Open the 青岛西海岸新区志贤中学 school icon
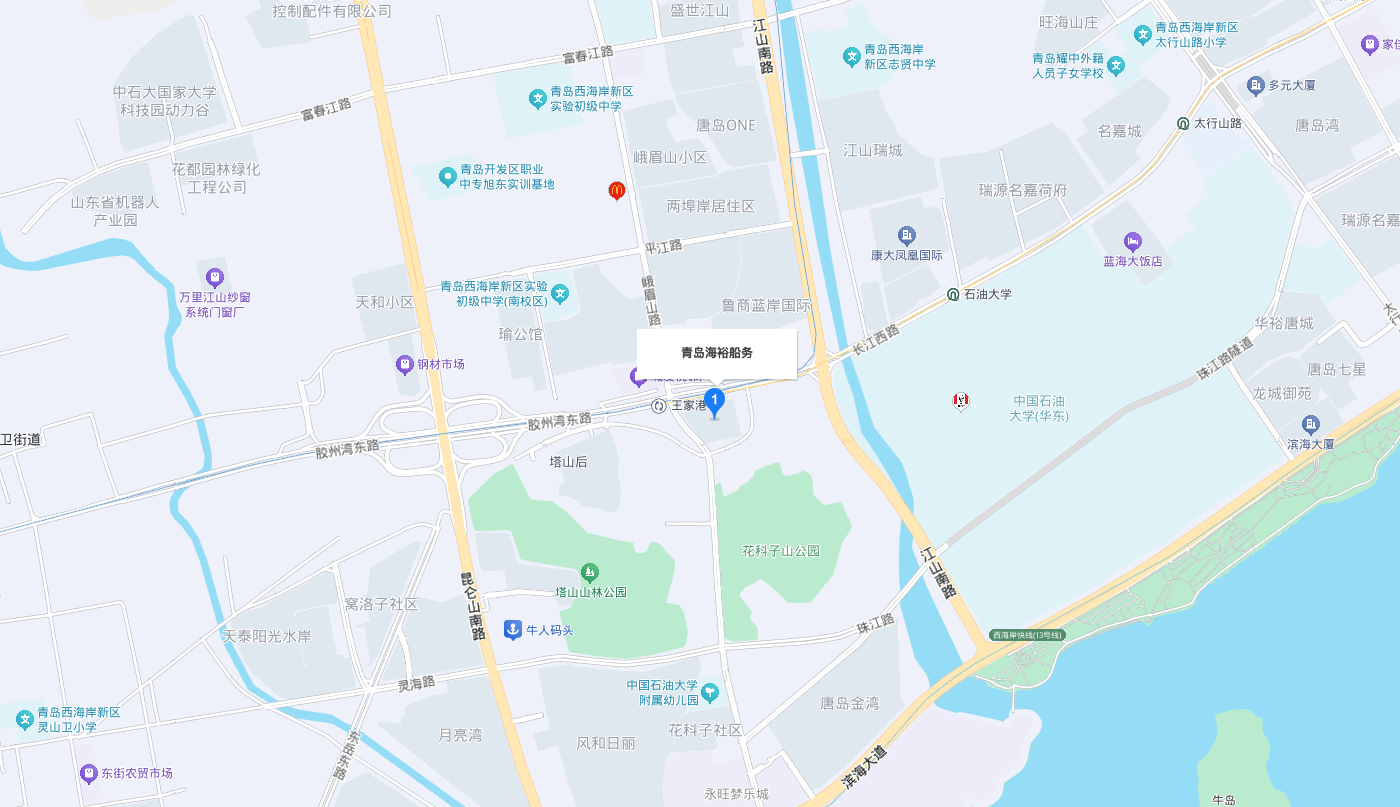Viewport: 1400px width, 807px height. pos(851,56)
